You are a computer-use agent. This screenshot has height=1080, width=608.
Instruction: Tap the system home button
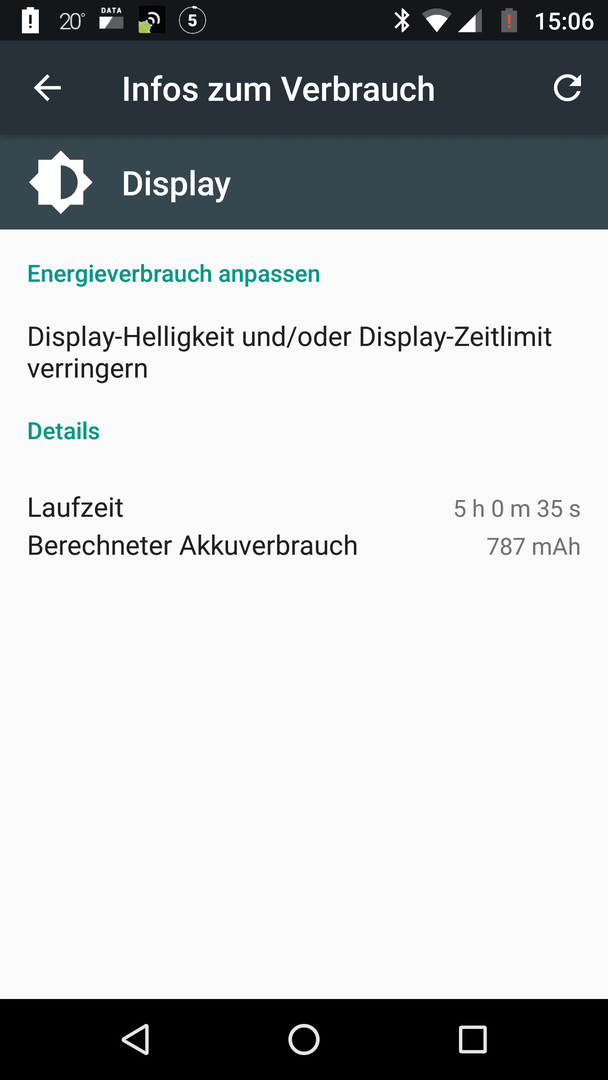tap(304, 1039)
